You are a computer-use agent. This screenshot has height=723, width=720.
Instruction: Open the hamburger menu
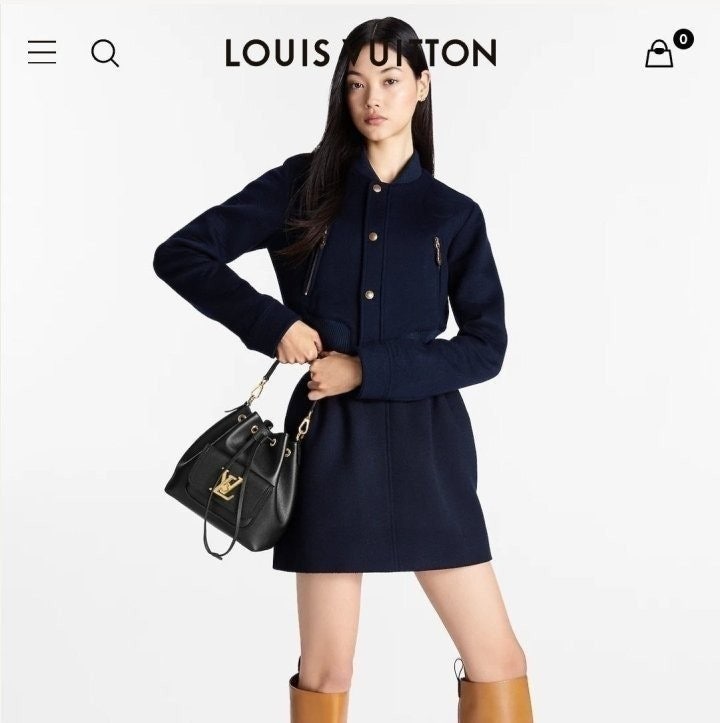pos(42,52)
